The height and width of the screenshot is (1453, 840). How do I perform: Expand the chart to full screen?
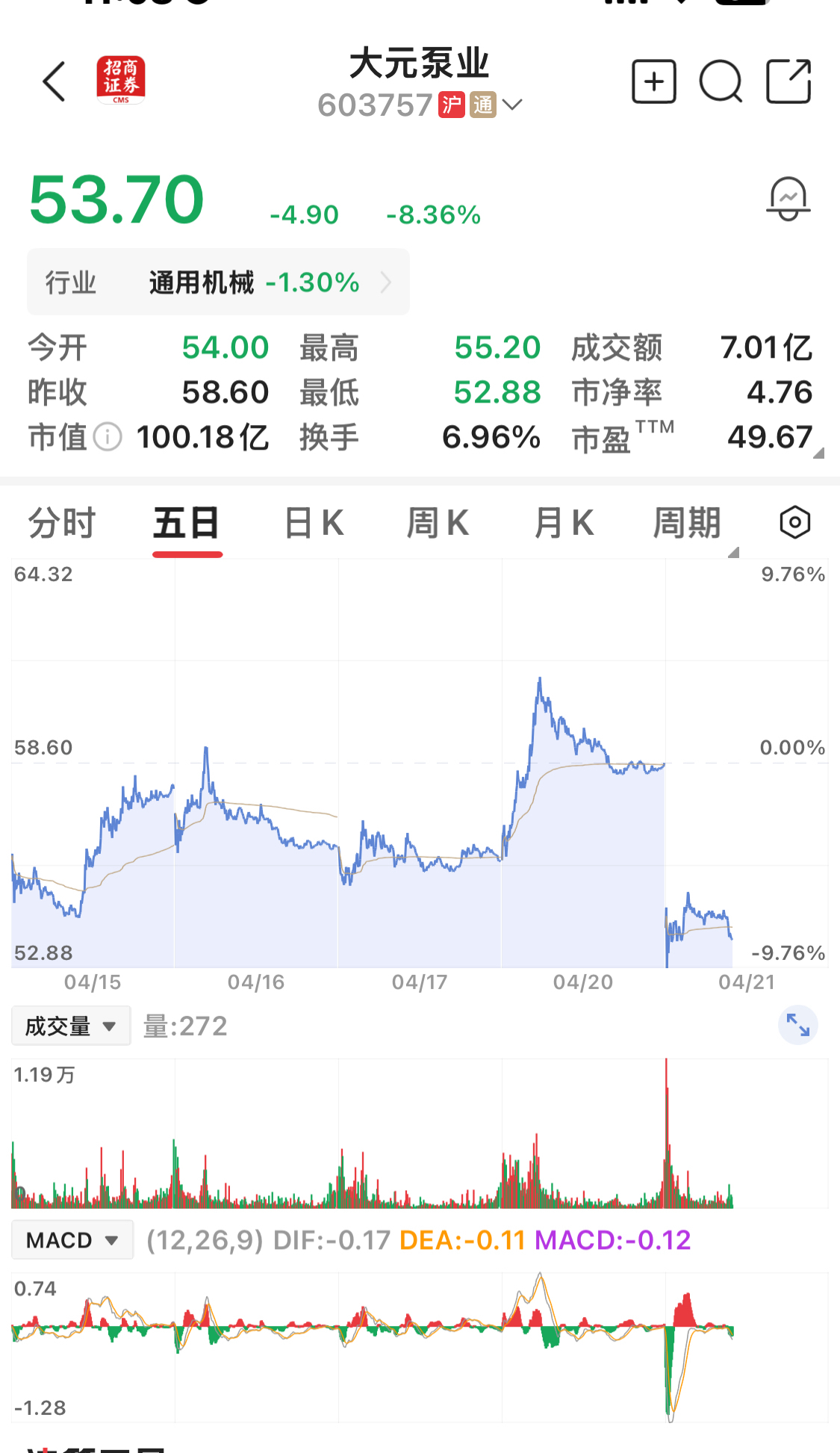pos(797,1025)
